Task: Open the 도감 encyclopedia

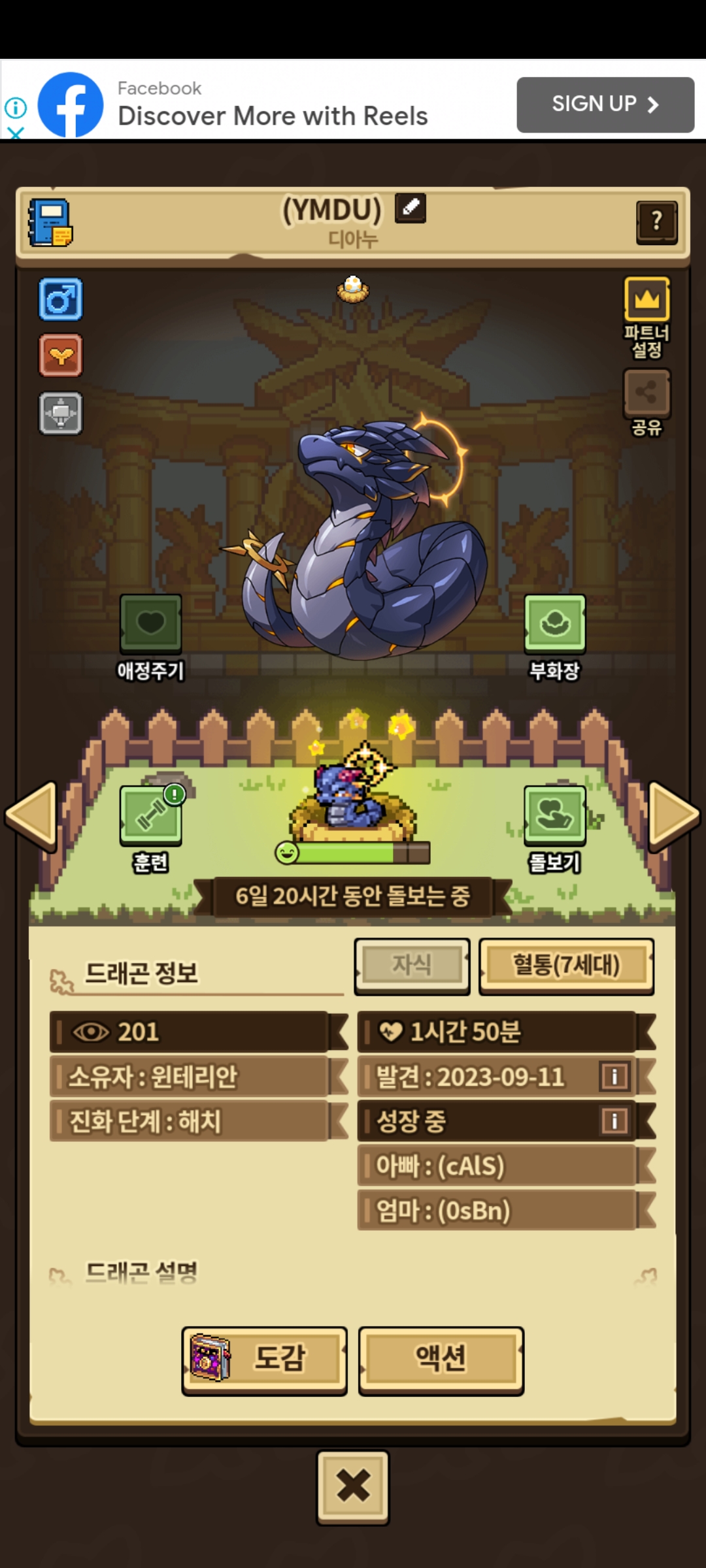Action: pyautogui.click(x=265, y=1360)
